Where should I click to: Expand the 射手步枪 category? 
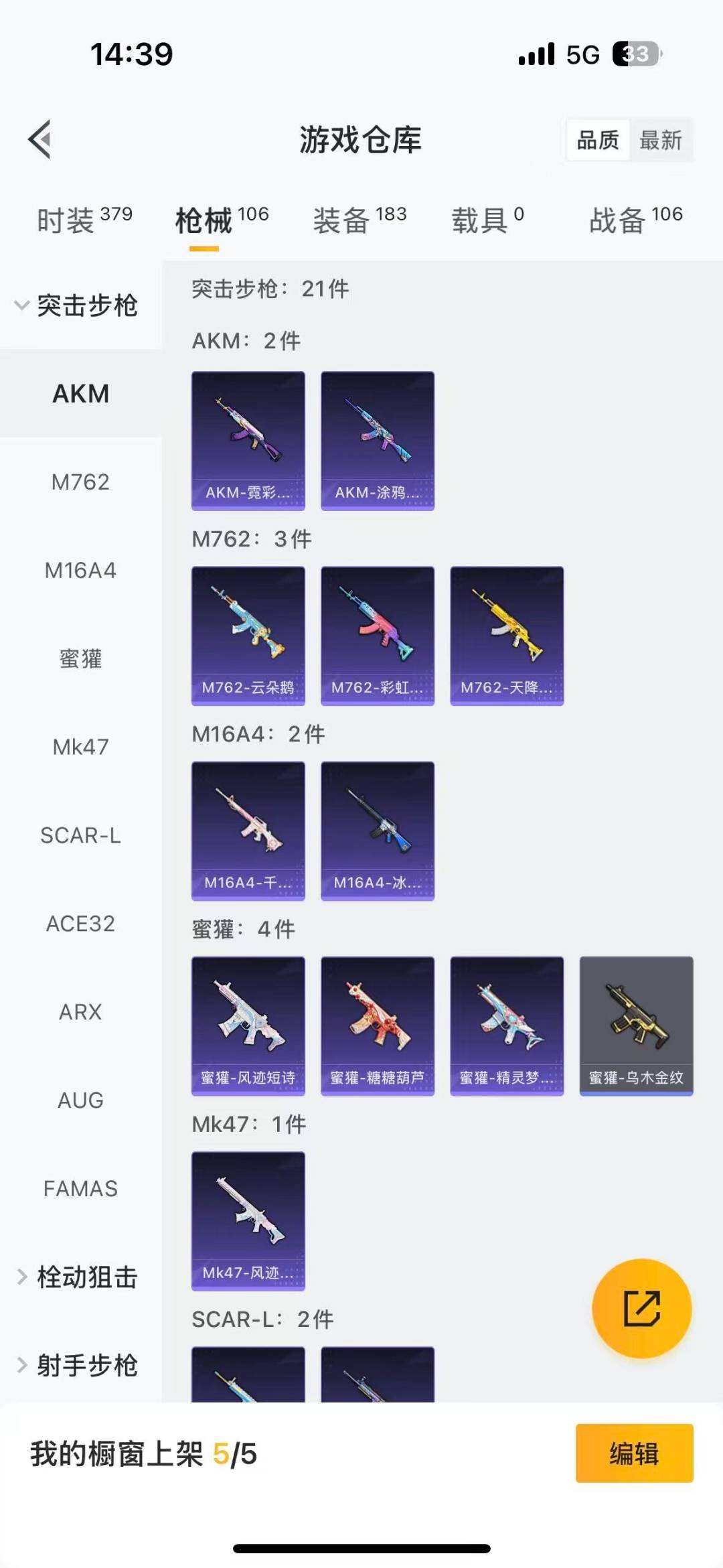77,1365
